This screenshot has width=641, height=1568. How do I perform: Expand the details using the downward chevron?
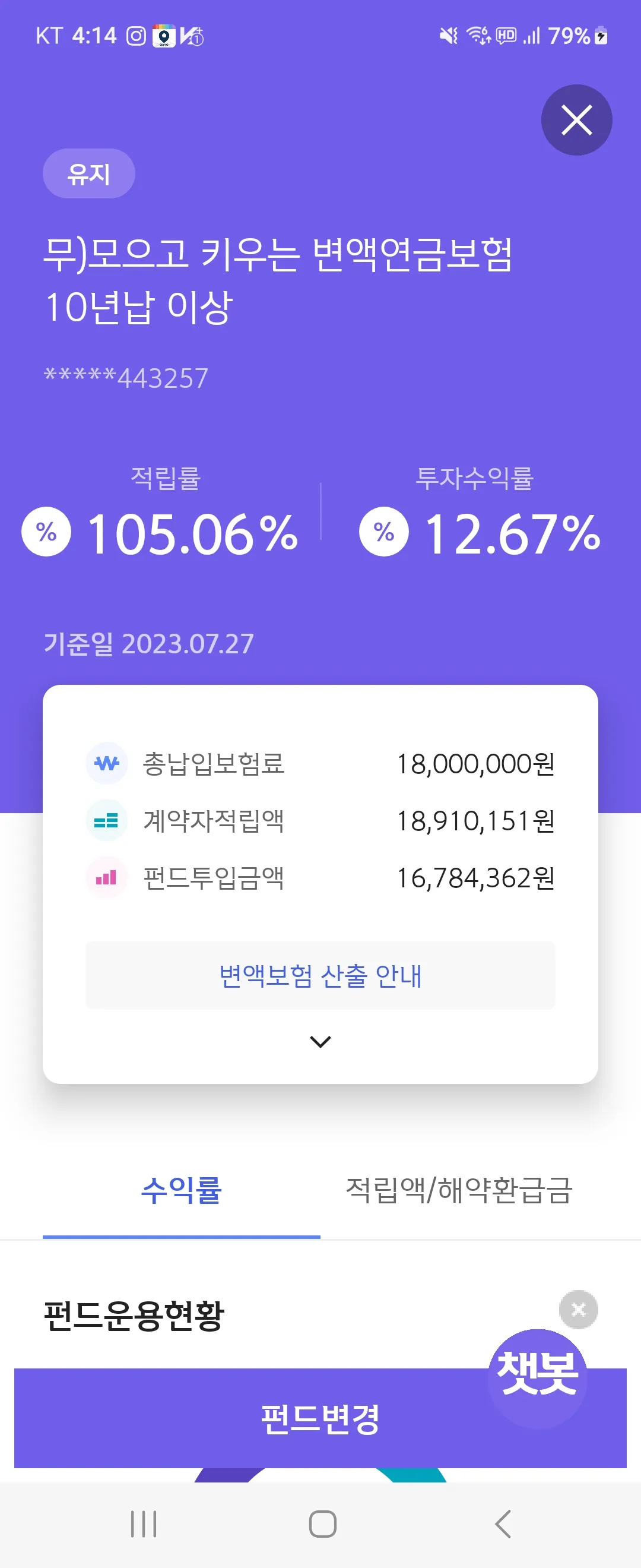pos(319,1041)
